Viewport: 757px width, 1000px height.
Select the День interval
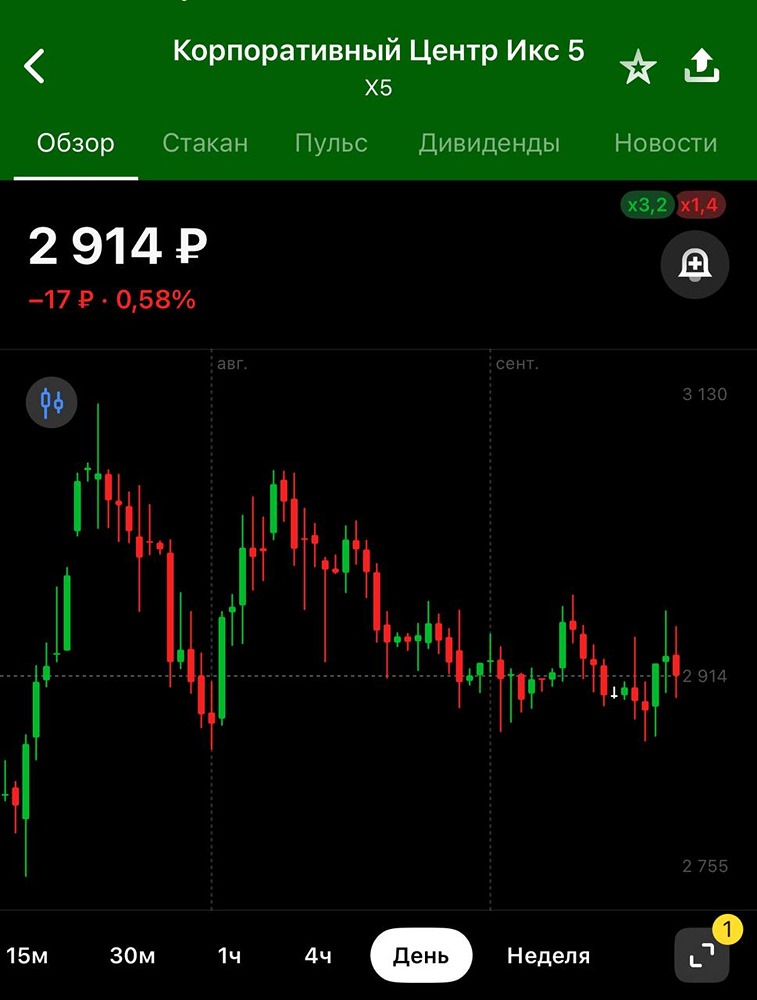420,955
